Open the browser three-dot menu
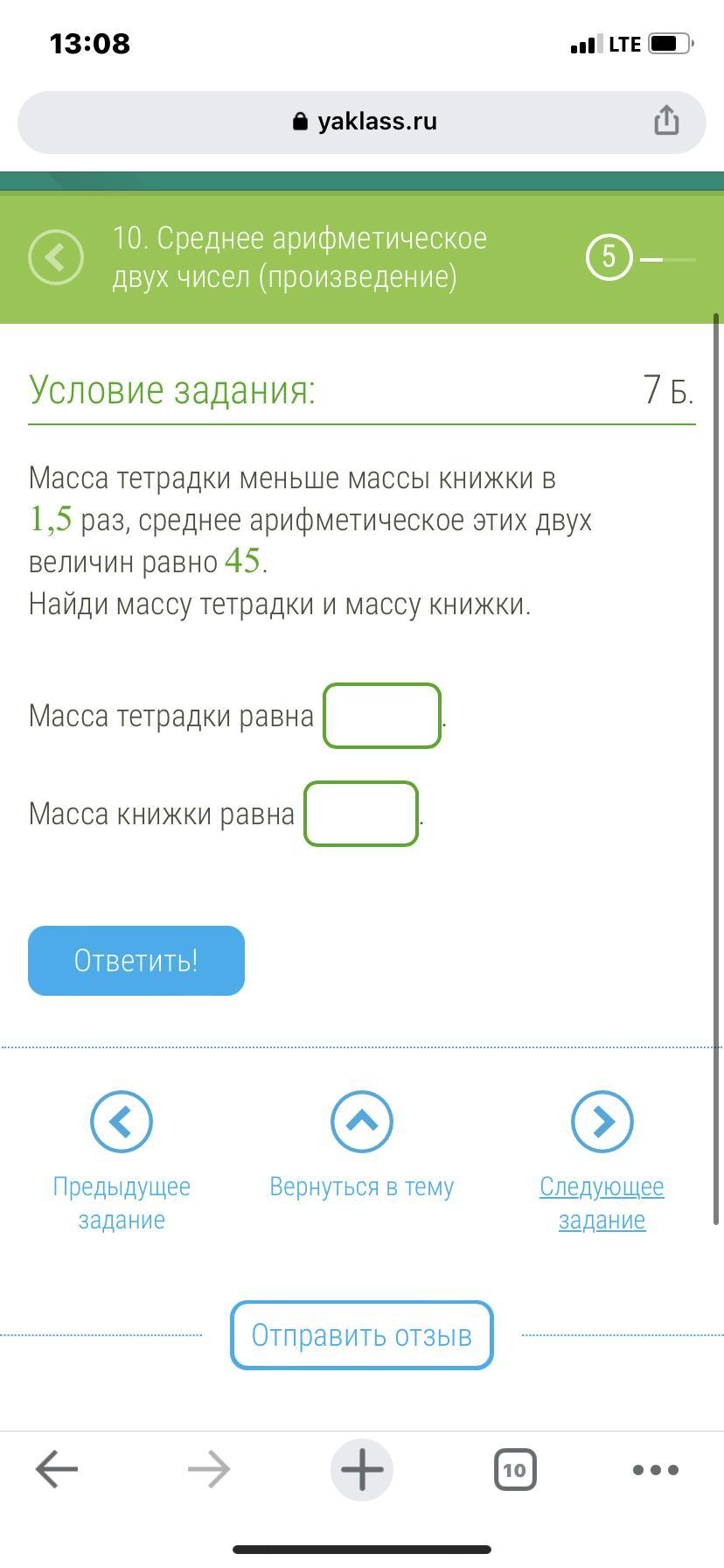 [x=656, y=1470]
